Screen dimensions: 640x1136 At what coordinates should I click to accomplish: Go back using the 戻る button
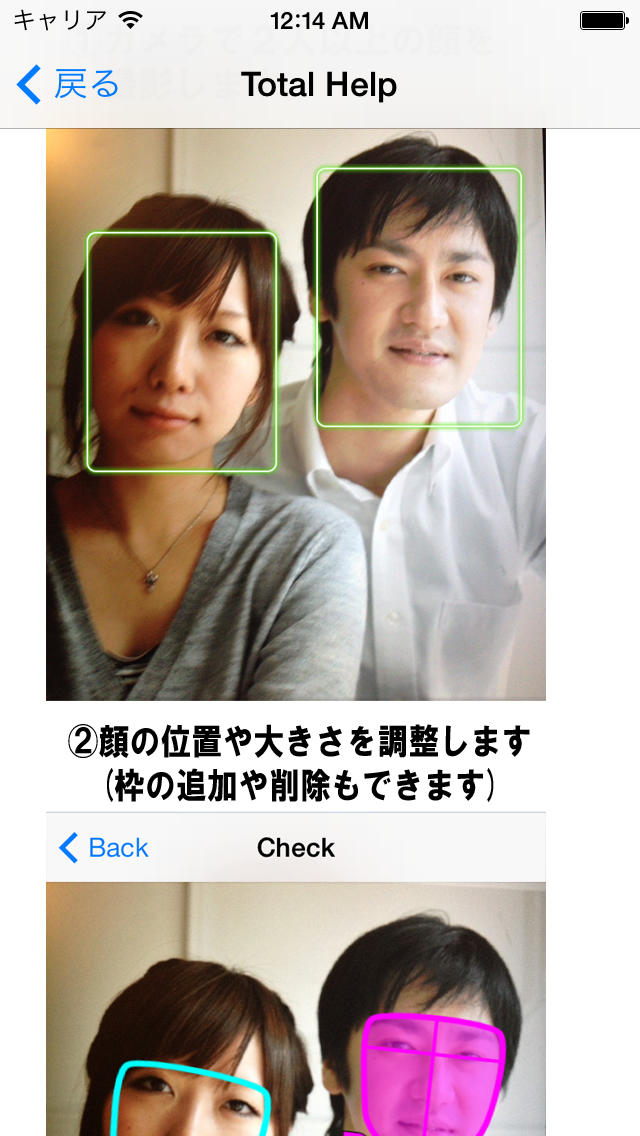pos(68,85)
